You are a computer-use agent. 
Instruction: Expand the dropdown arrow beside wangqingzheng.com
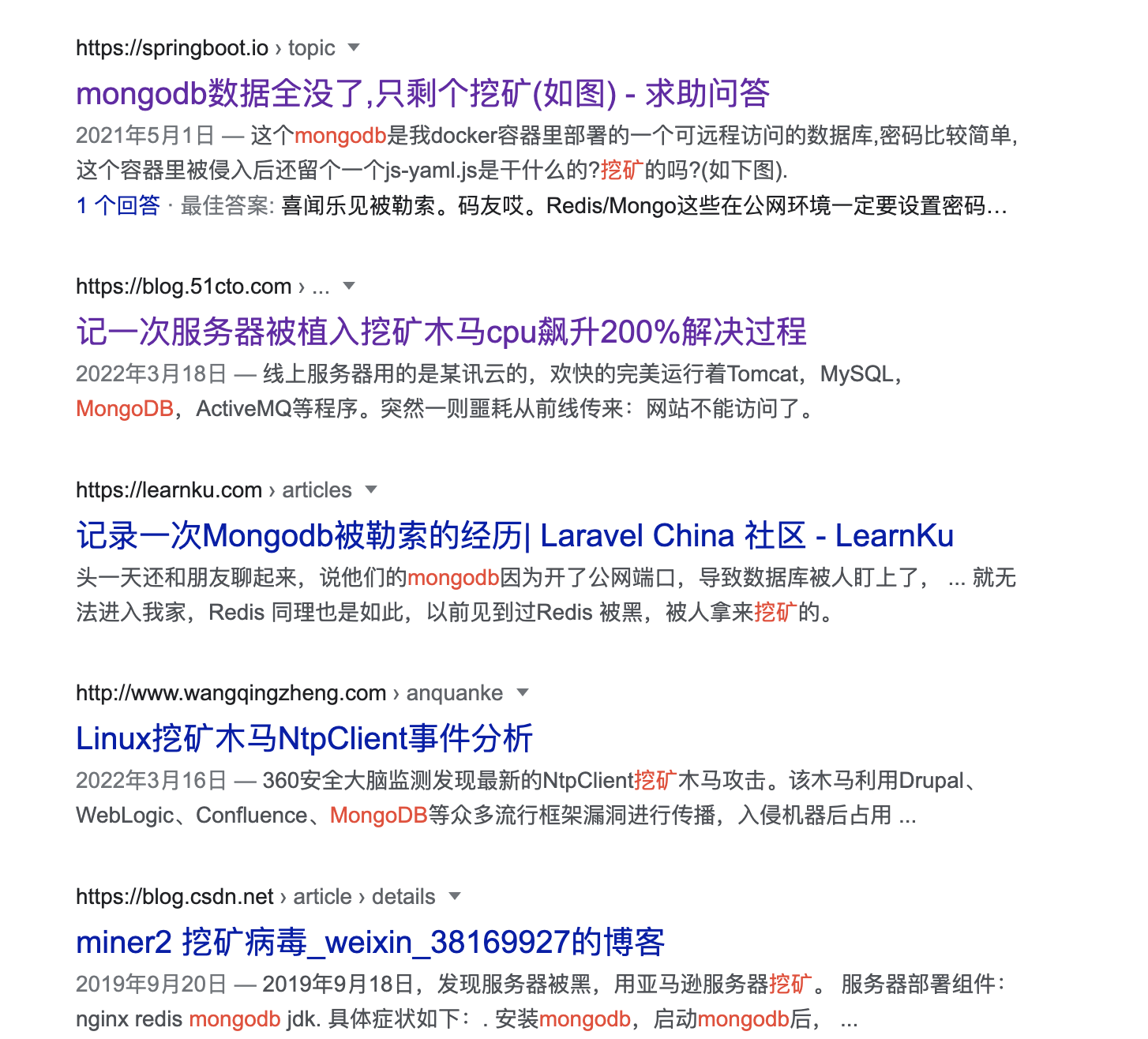point(522,692)
